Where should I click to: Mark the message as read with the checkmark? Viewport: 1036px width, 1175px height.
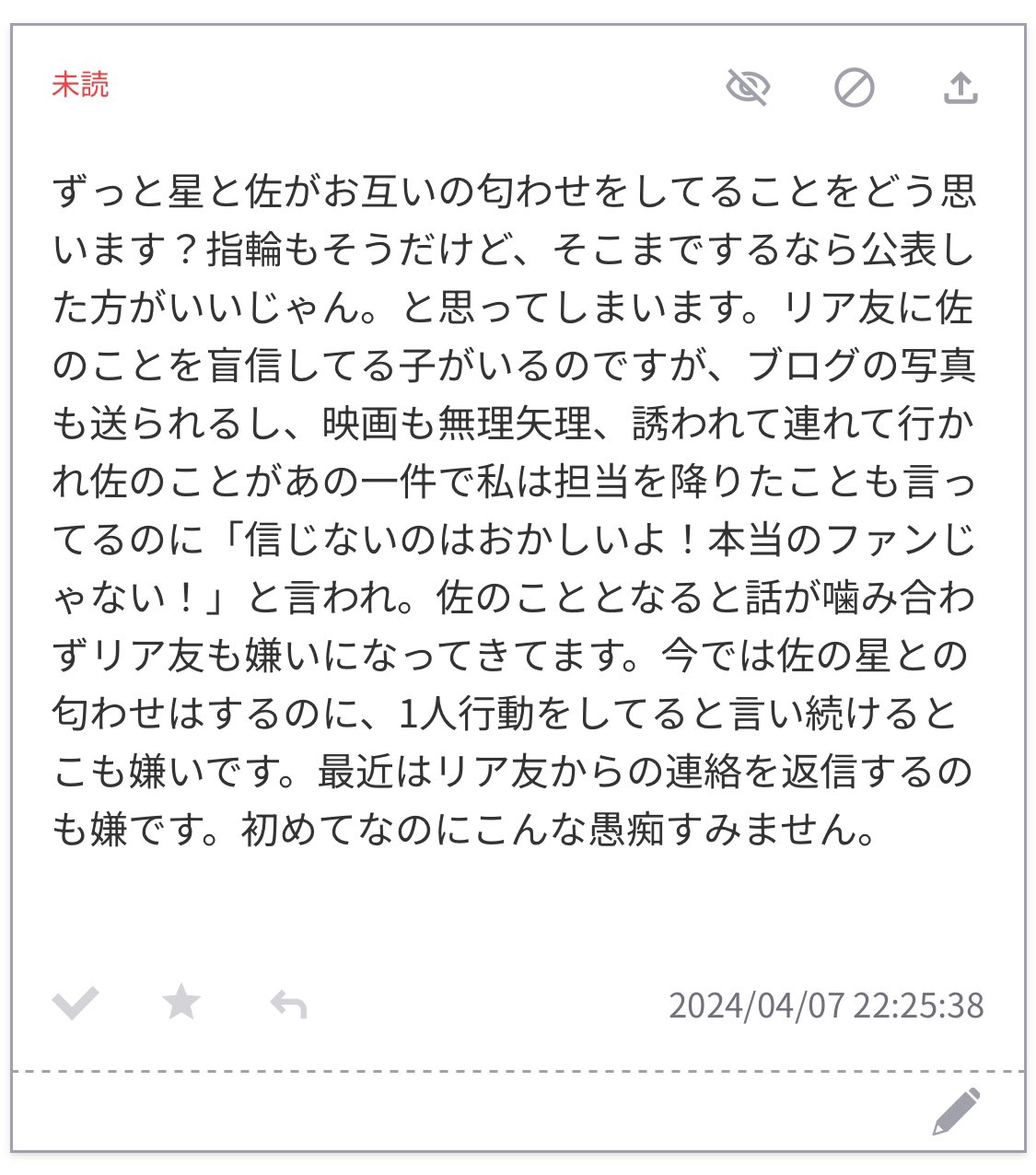(76, 1003)
